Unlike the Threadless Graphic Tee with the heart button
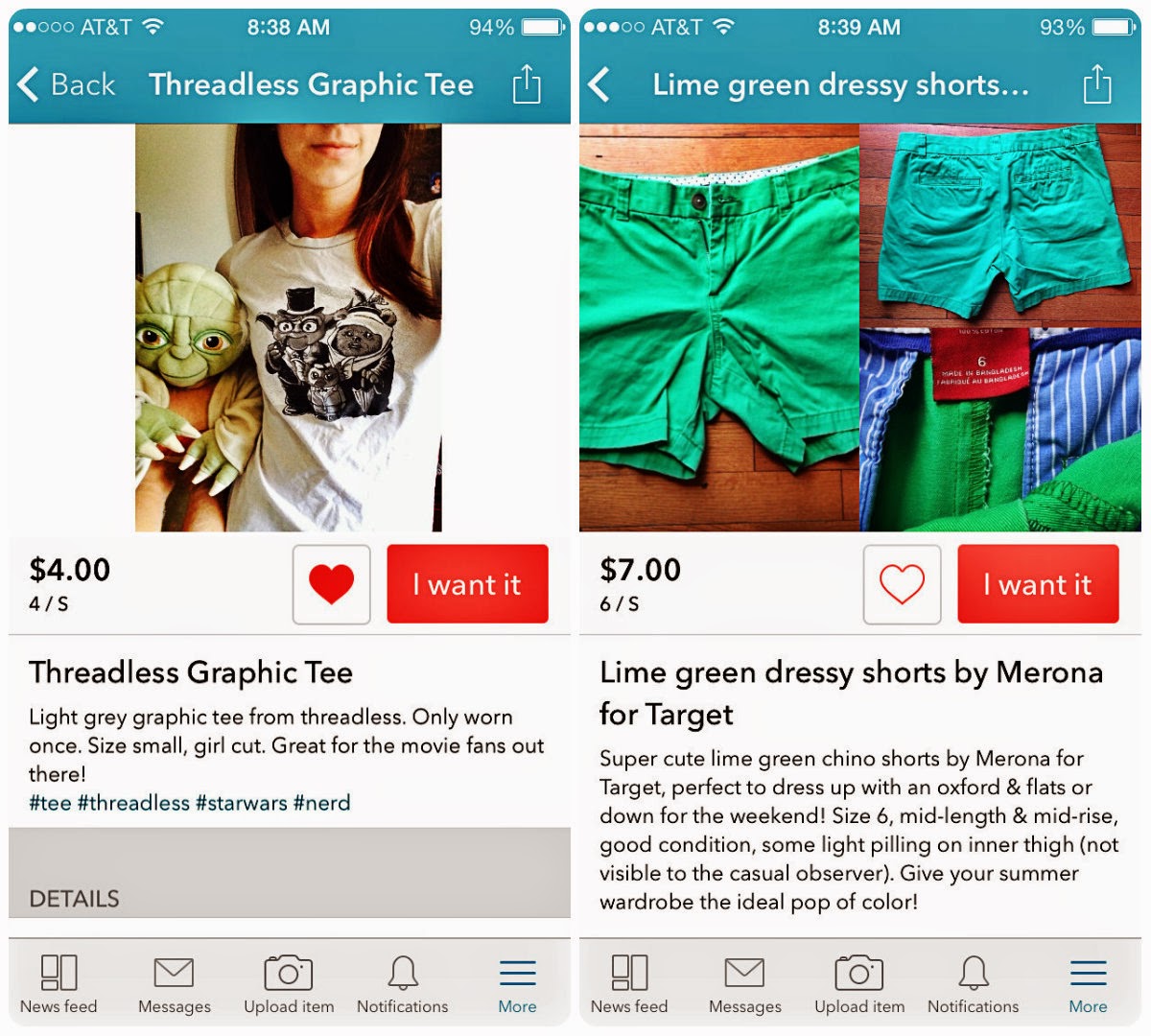The height and width of the screenshot is (1036, 1151). (331, 584)
